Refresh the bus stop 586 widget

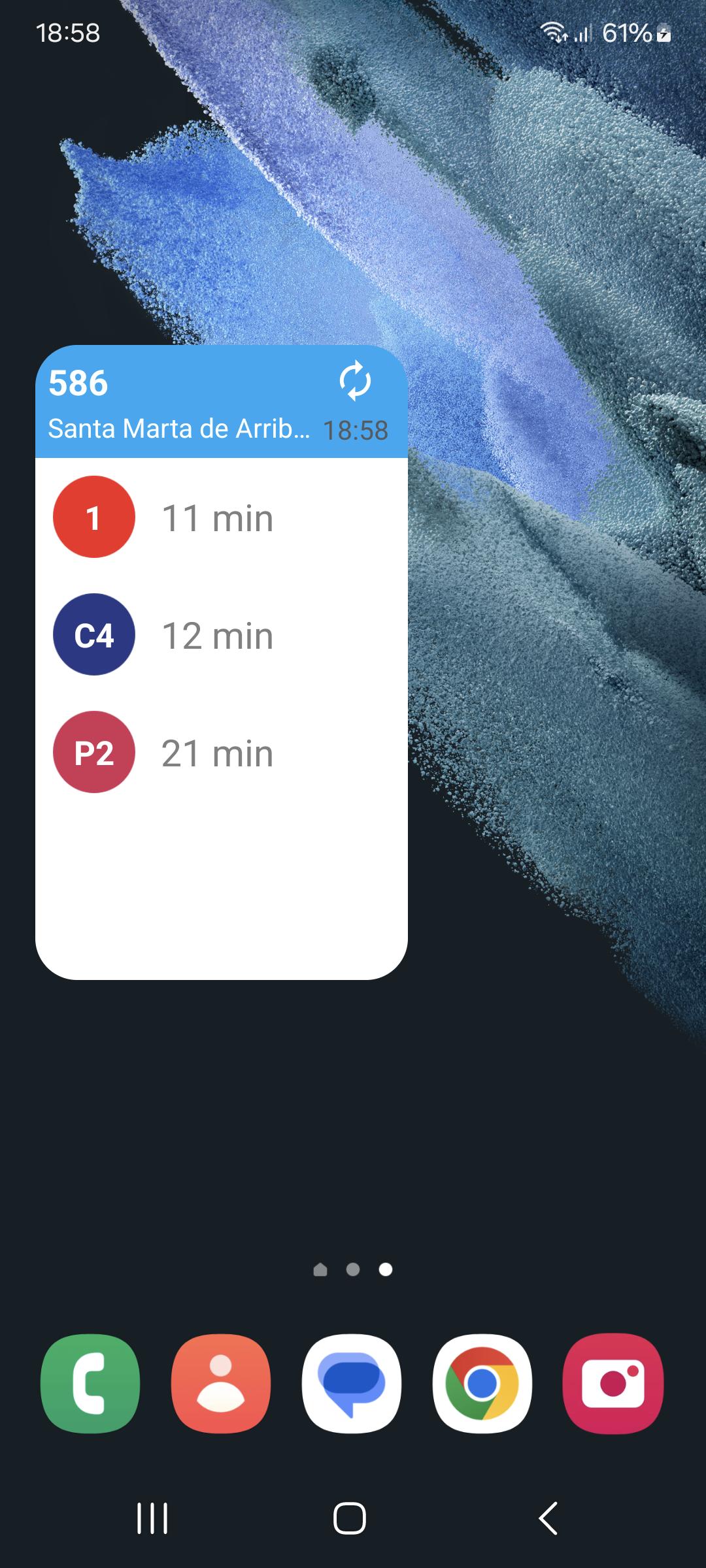[355, 381]
